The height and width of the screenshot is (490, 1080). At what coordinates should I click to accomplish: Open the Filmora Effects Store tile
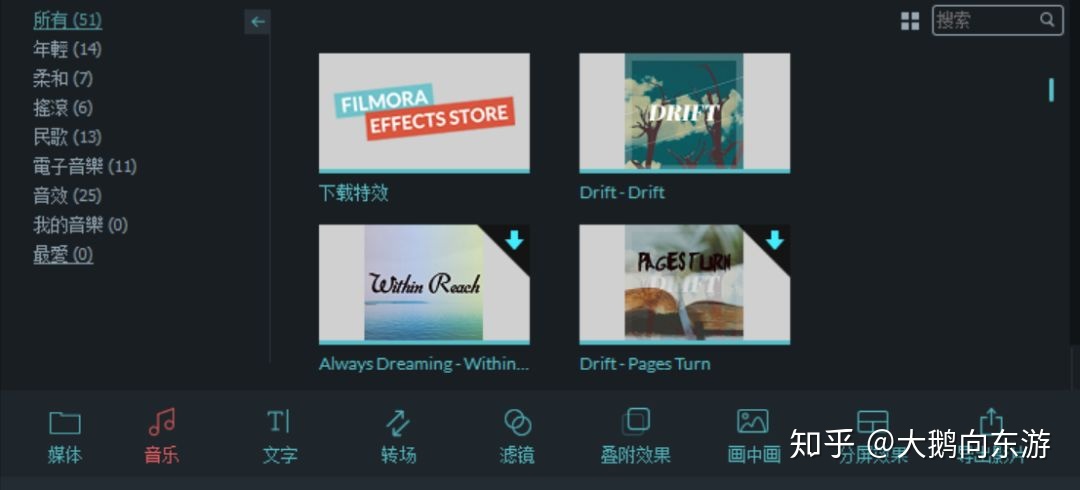424,112
